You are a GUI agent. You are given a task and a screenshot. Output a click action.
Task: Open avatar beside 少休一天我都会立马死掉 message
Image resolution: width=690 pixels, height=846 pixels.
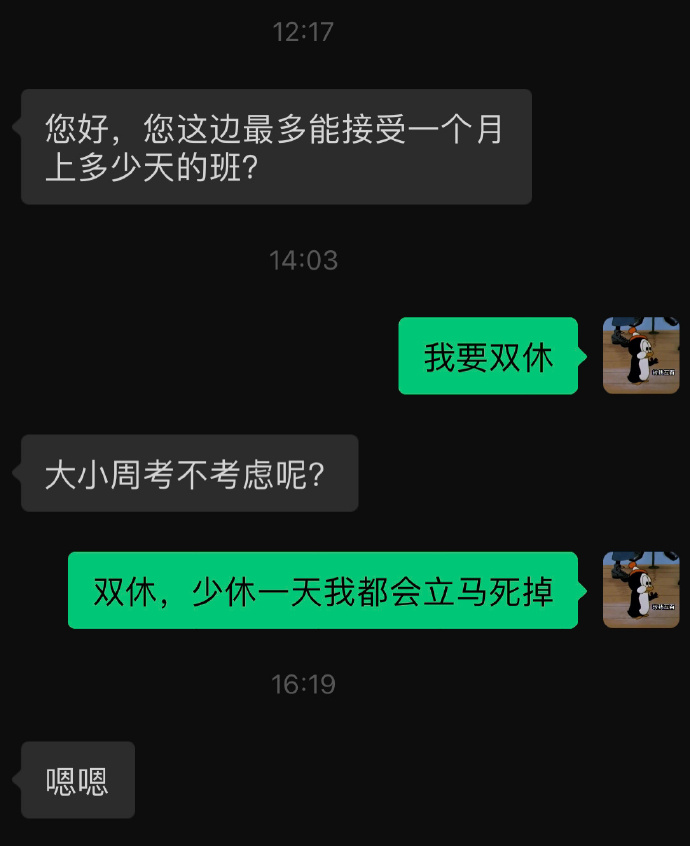641,590
